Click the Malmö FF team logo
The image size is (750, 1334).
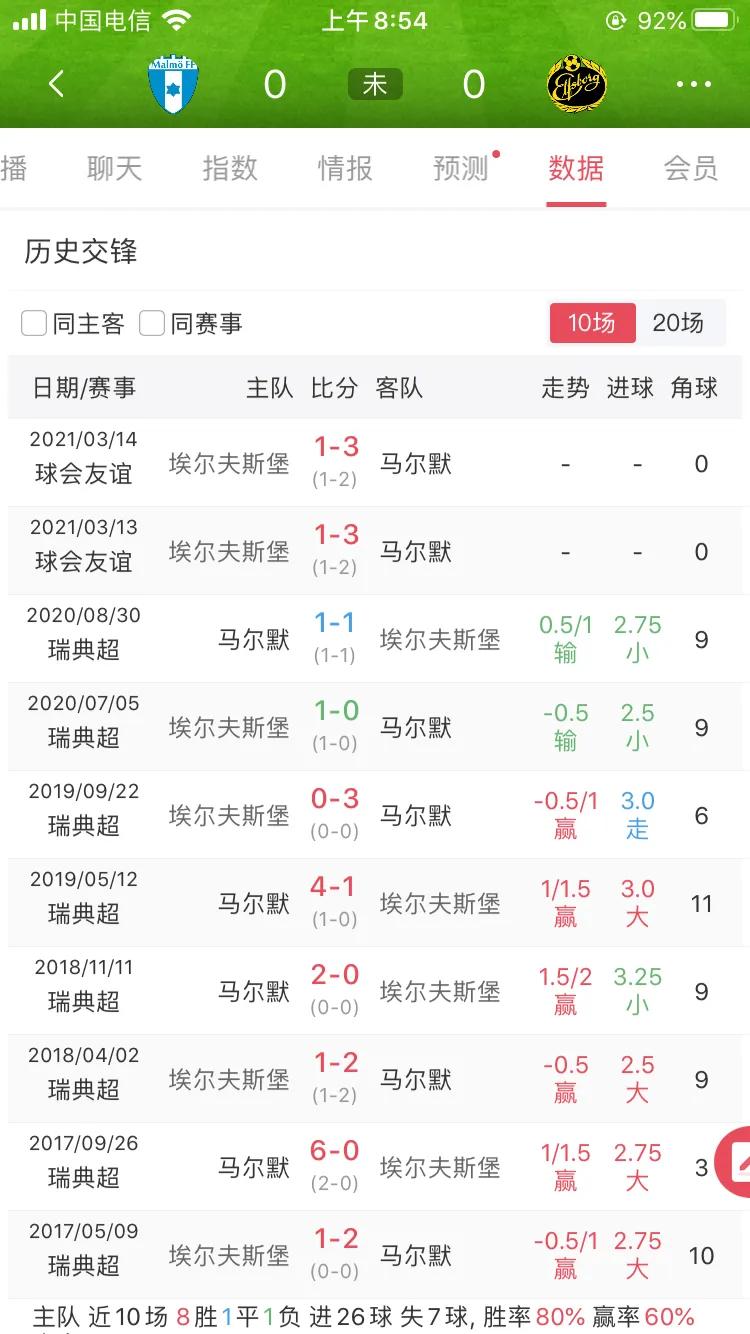point(173,83)
